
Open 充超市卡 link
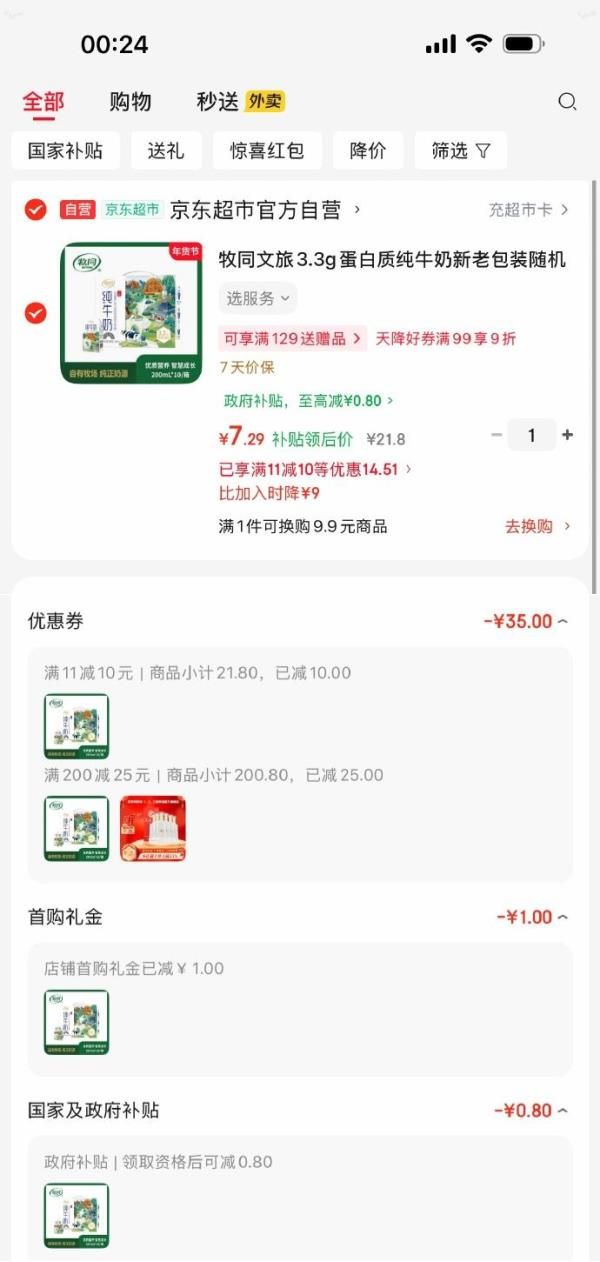[528, 210]
